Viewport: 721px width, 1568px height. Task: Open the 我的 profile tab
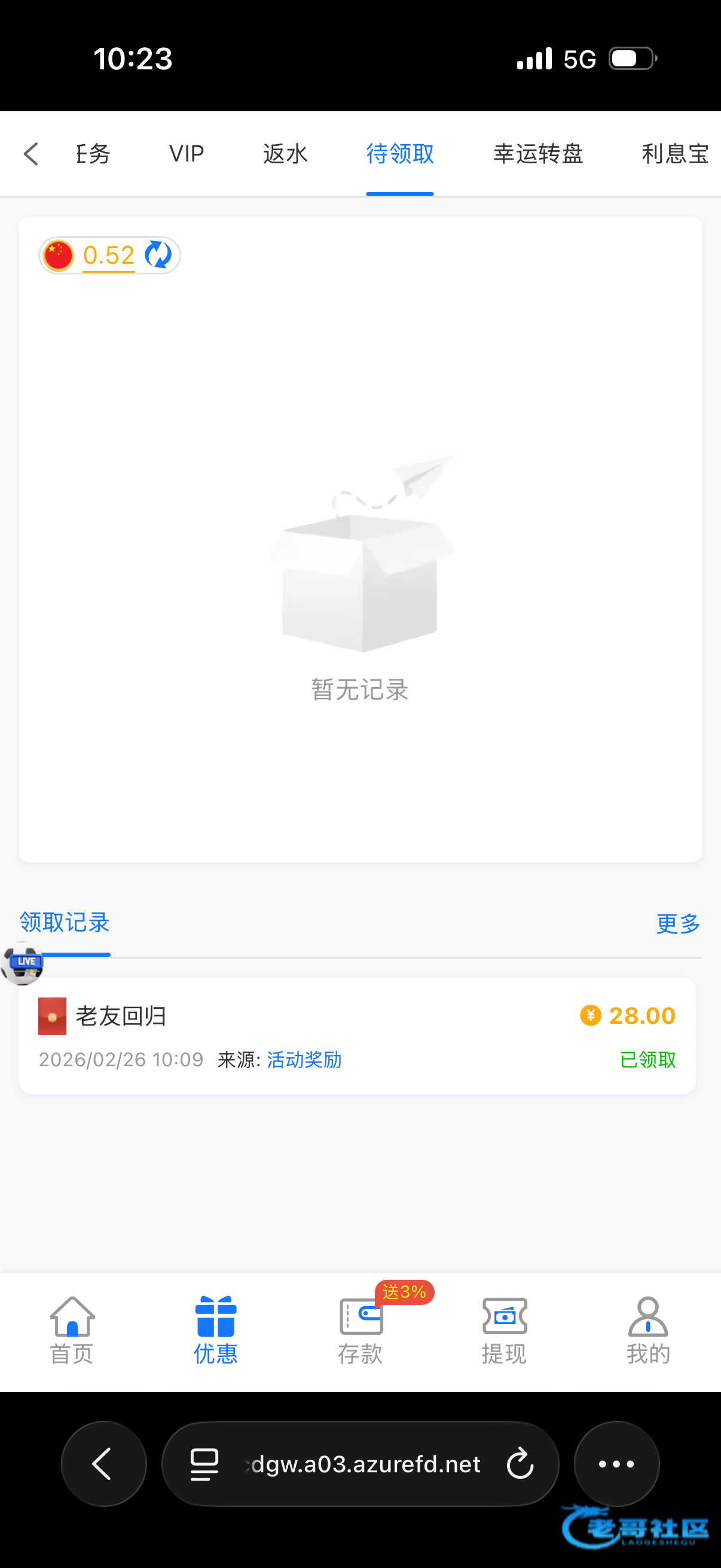[648, 1329]
